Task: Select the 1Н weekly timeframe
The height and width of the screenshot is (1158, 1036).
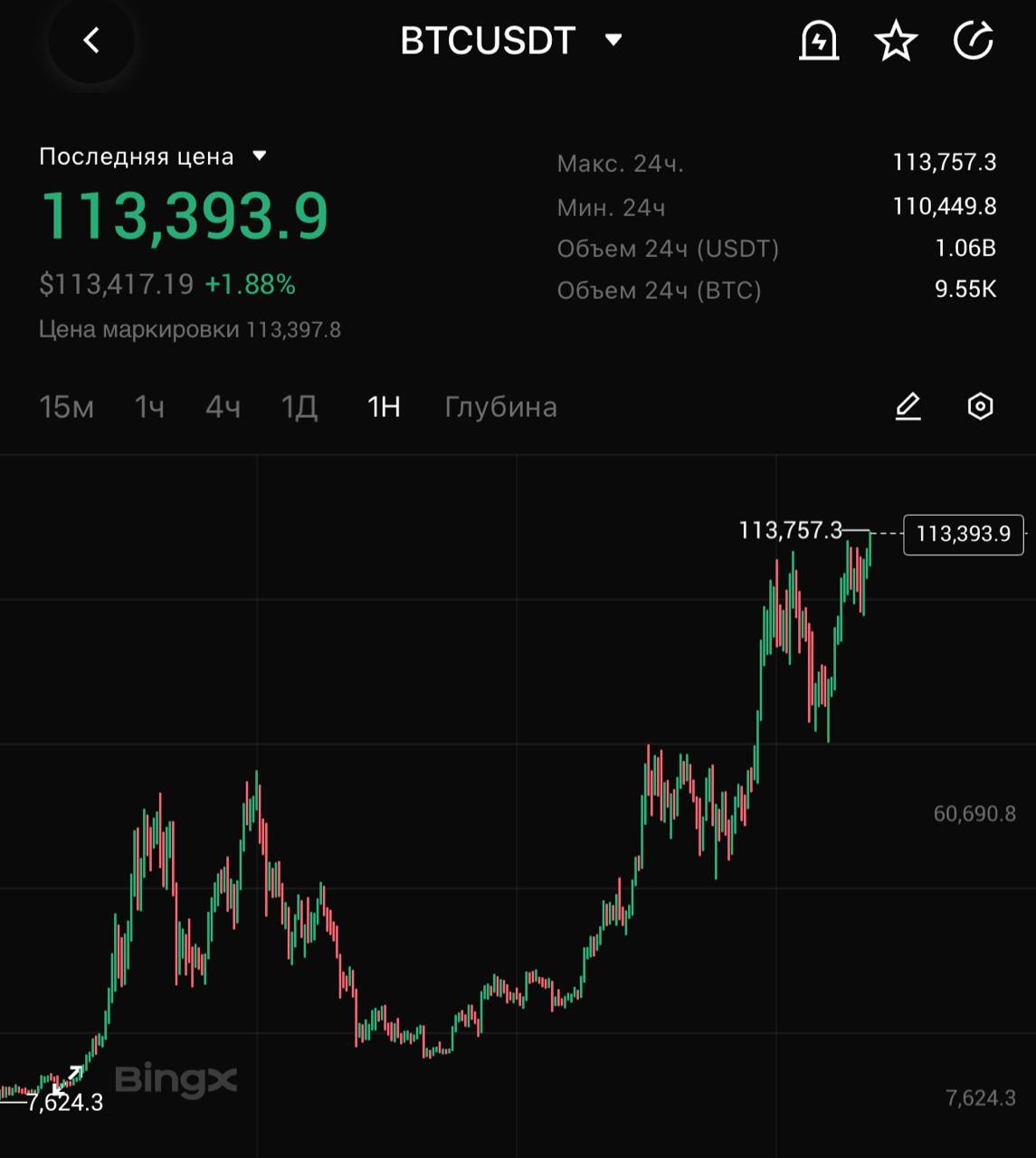Action: pos(384,407)
